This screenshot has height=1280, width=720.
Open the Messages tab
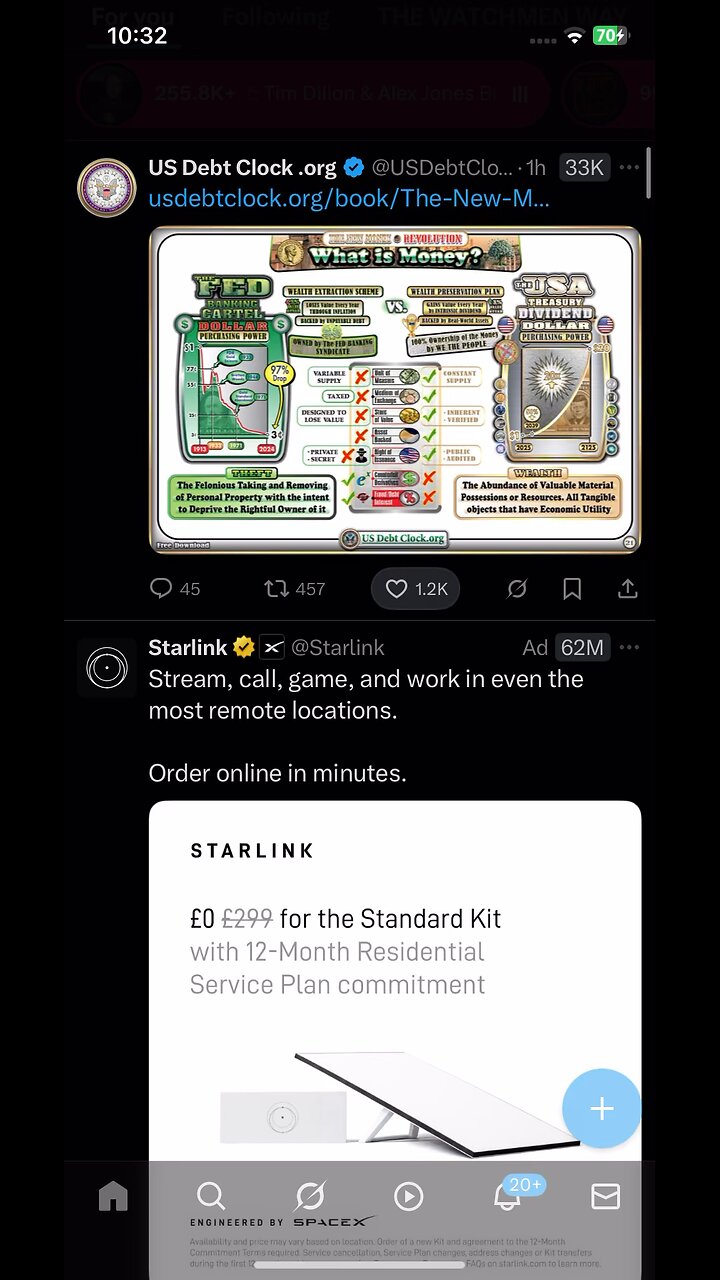606,1196
